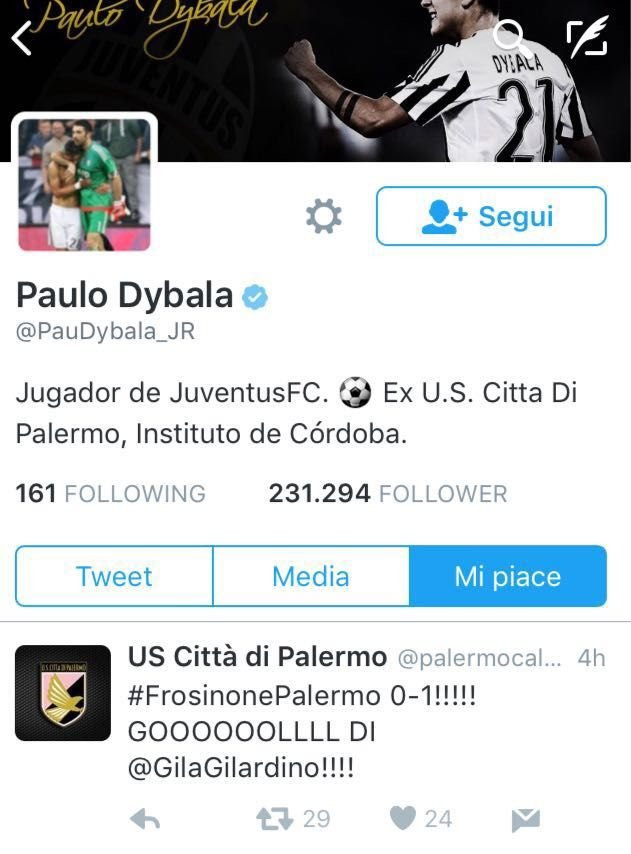Reply to the Palermo tweet
The height and width of the screenshot is (854, 631).
coord(146,820)
